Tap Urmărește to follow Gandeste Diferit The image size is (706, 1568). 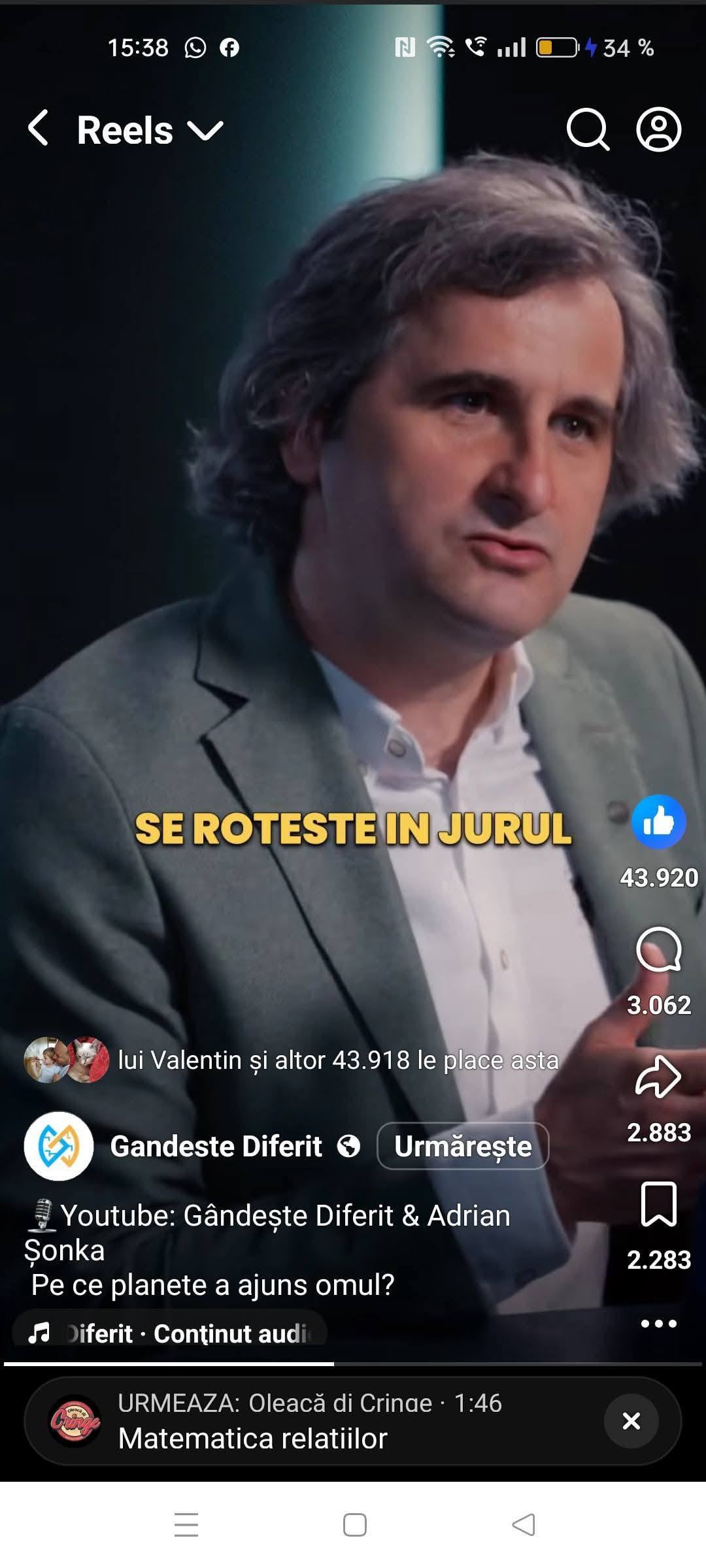coord(463,1147)
